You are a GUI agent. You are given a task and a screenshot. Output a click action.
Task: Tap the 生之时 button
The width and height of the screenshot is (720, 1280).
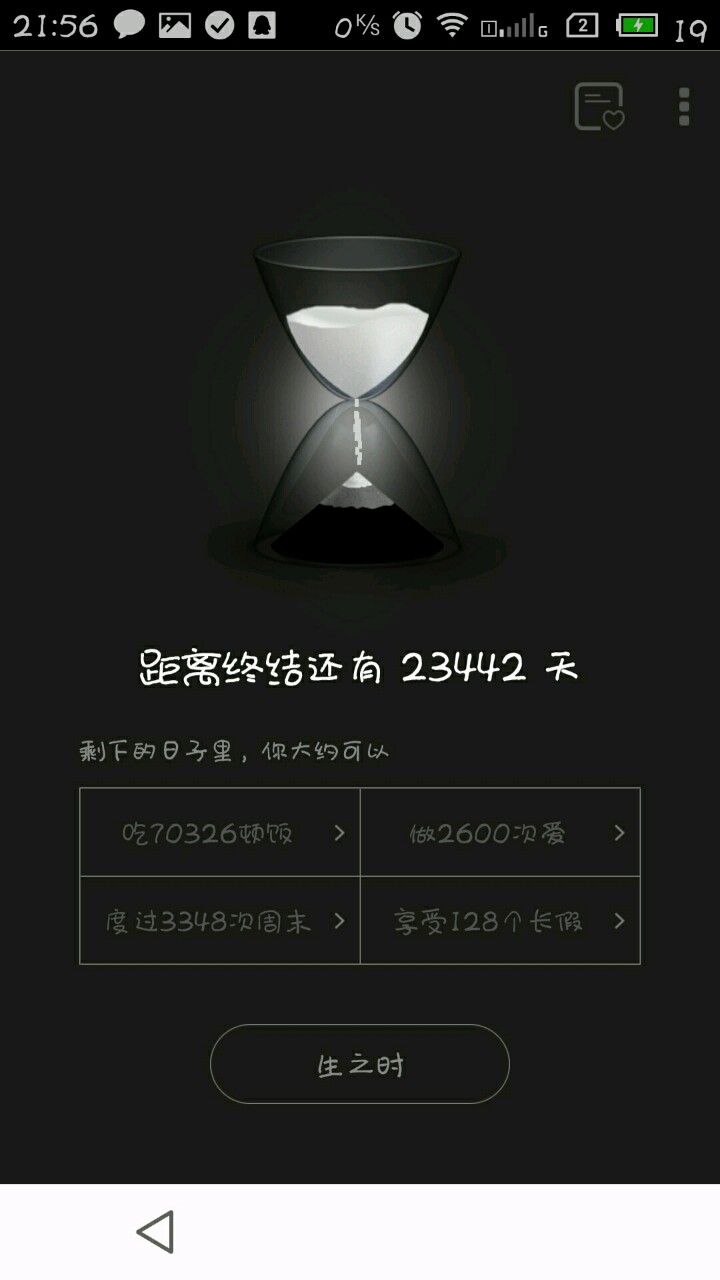click(360, 1064)
